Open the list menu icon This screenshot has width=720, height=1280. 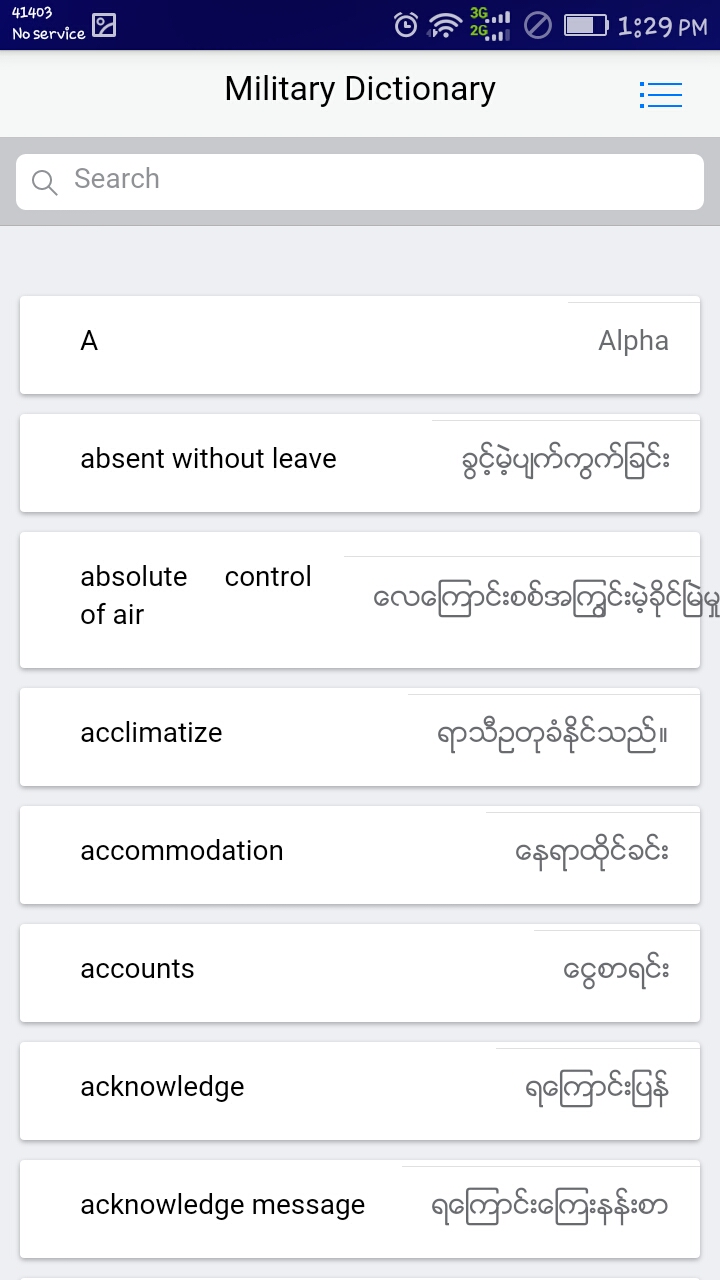(660, 95)
